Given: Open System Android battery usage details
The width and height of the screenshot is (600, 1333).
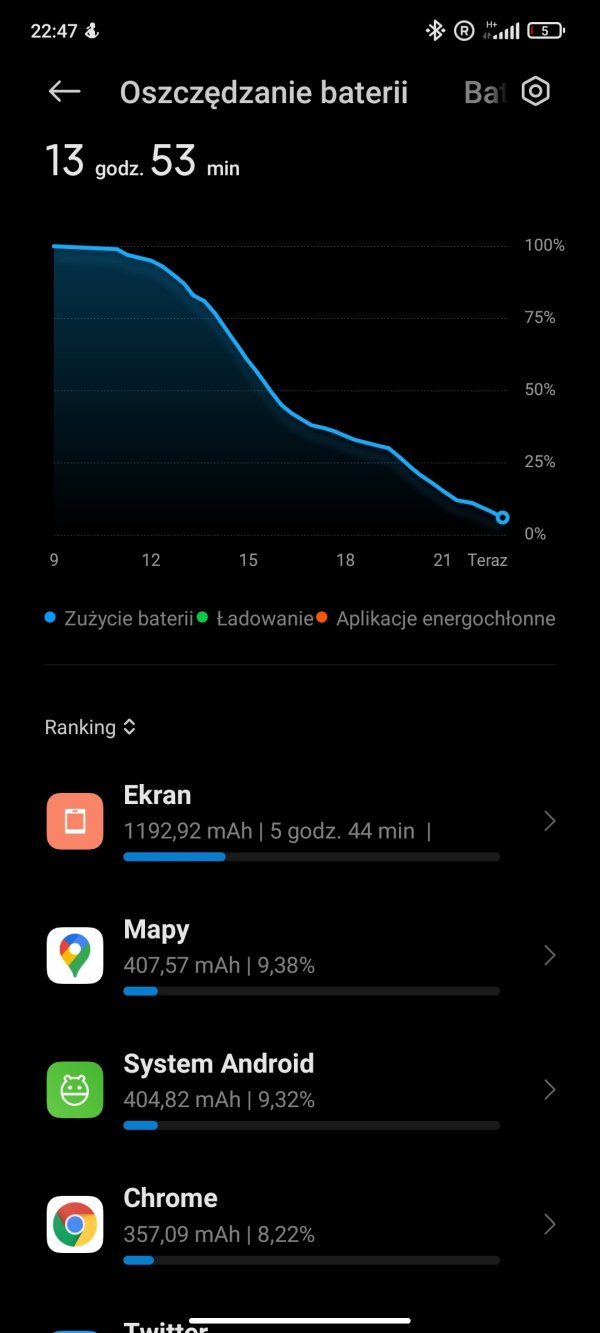Looking at the screenshot, I should pos(300,1090).
